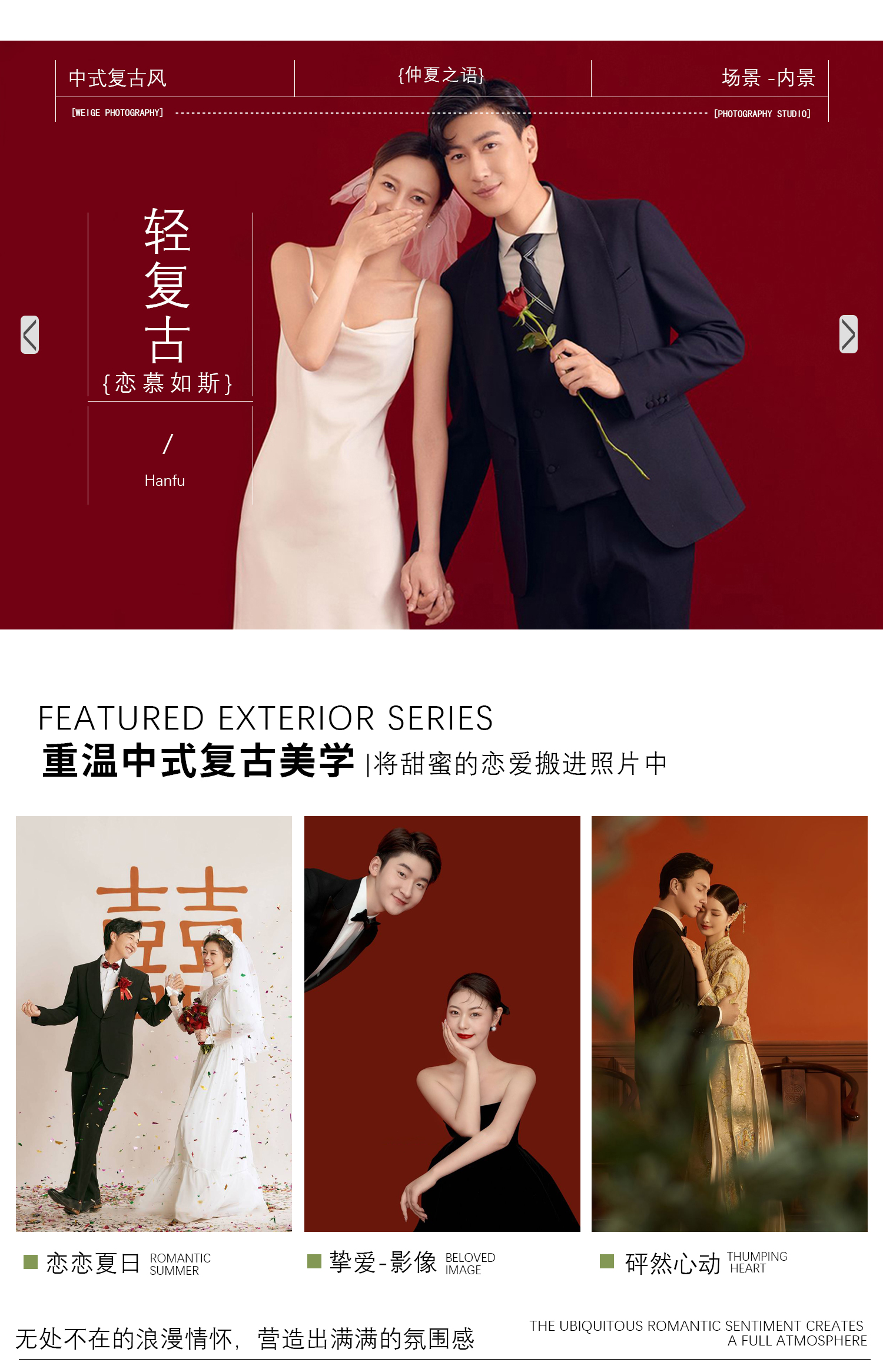883x1372 pixels.
Task: Go to the previous banner slide
Action: 30,334
